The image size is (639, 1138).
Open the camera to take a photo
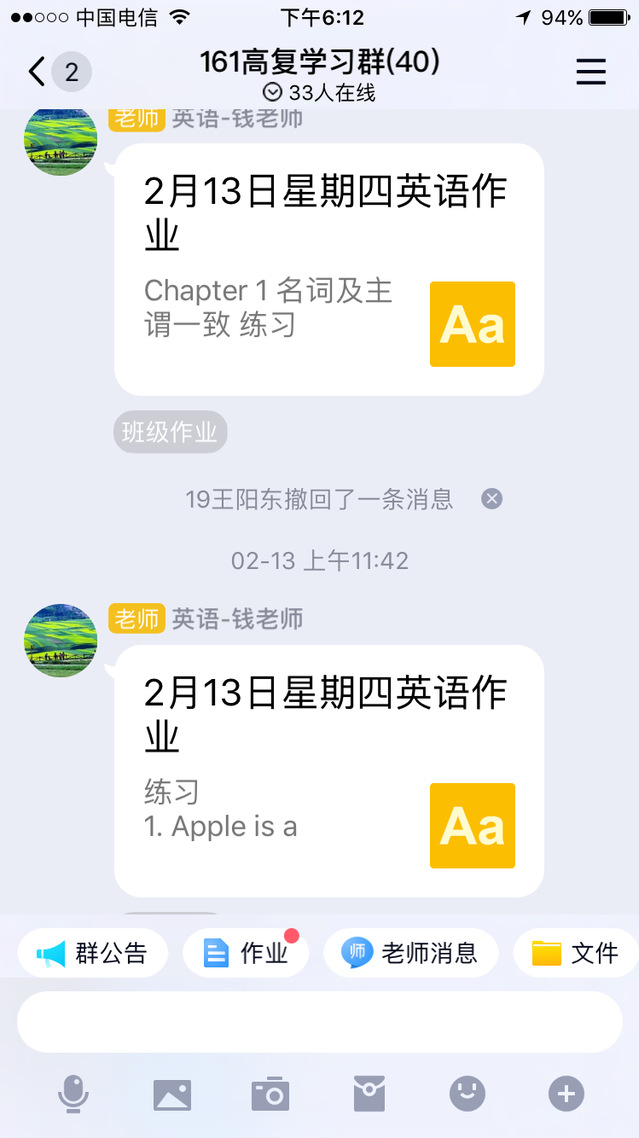(x=270, y=1094)
